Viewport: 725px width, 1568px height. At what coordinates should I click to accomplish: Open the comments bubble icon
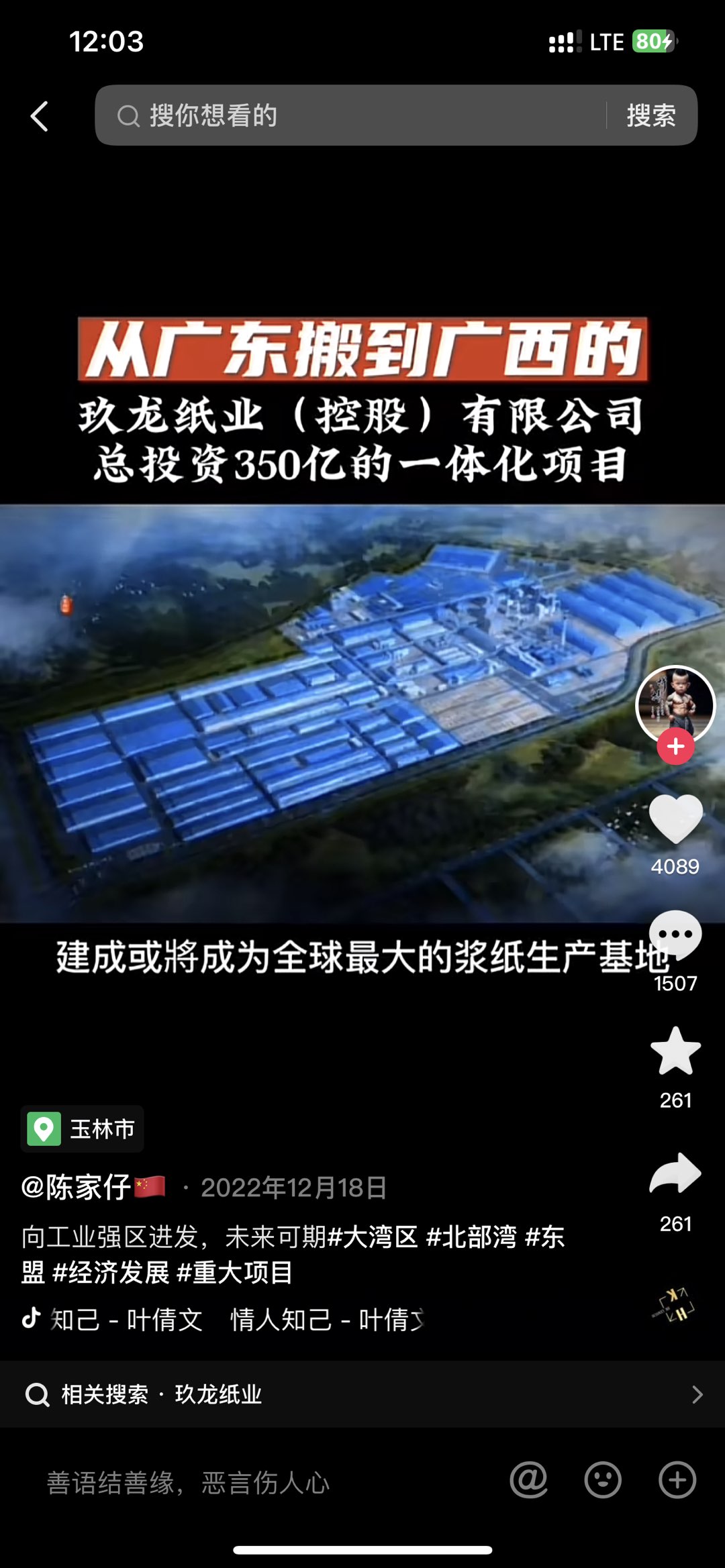pos(675,935)
